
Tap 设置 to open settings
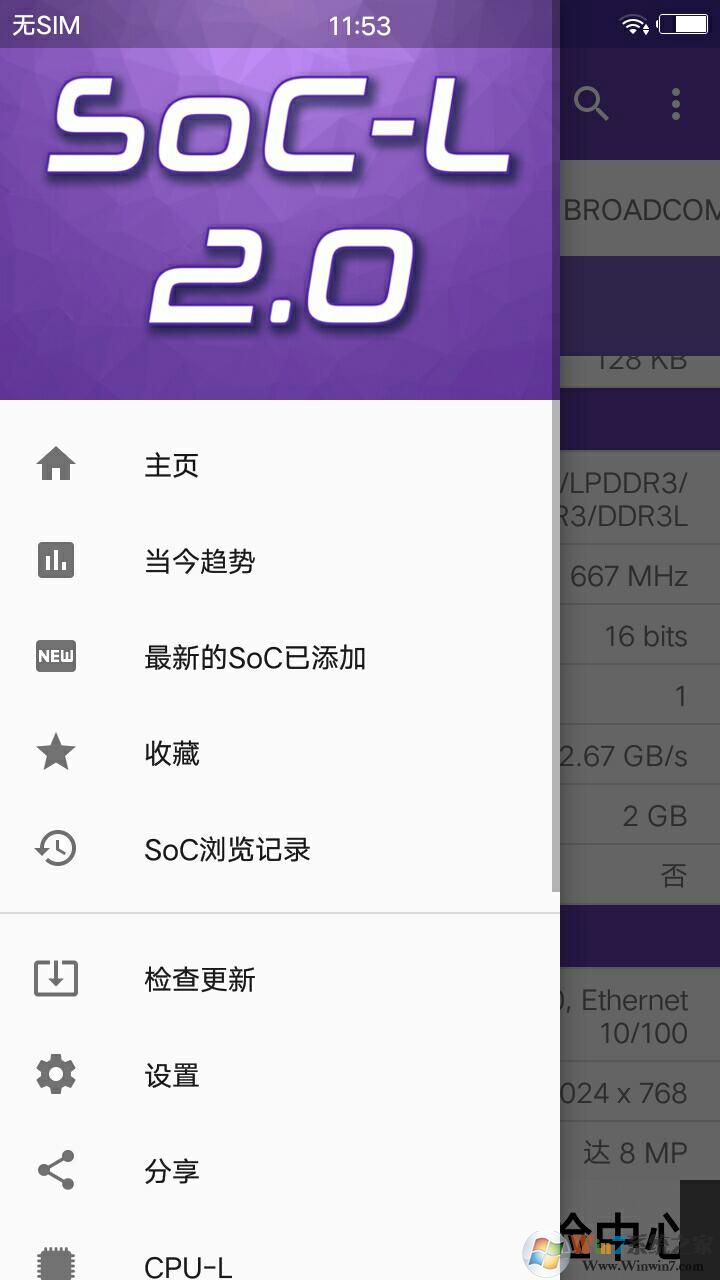coord(172,1074)
